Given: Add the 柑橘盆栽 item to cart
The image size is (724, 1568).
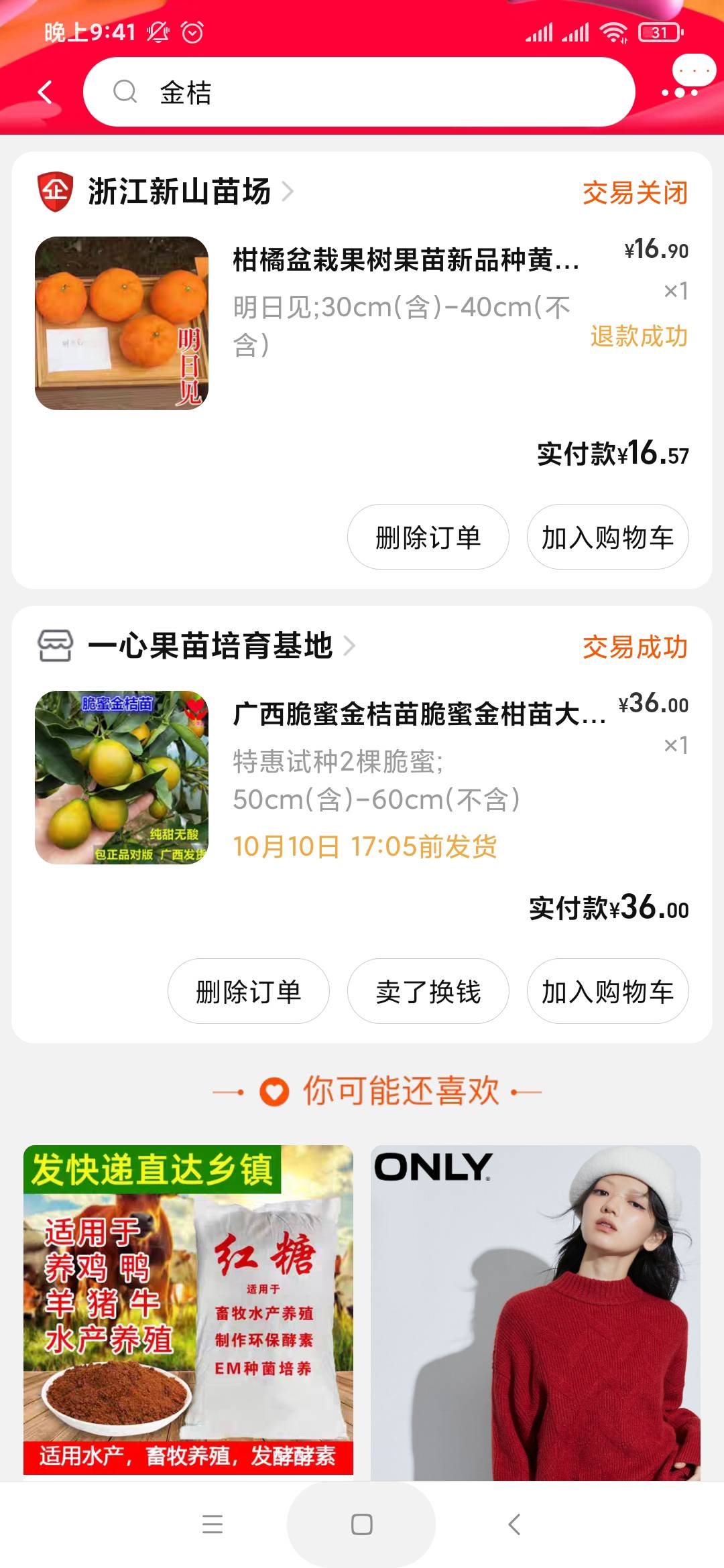Looking at the screenshot, I should [x=607, y=537].
